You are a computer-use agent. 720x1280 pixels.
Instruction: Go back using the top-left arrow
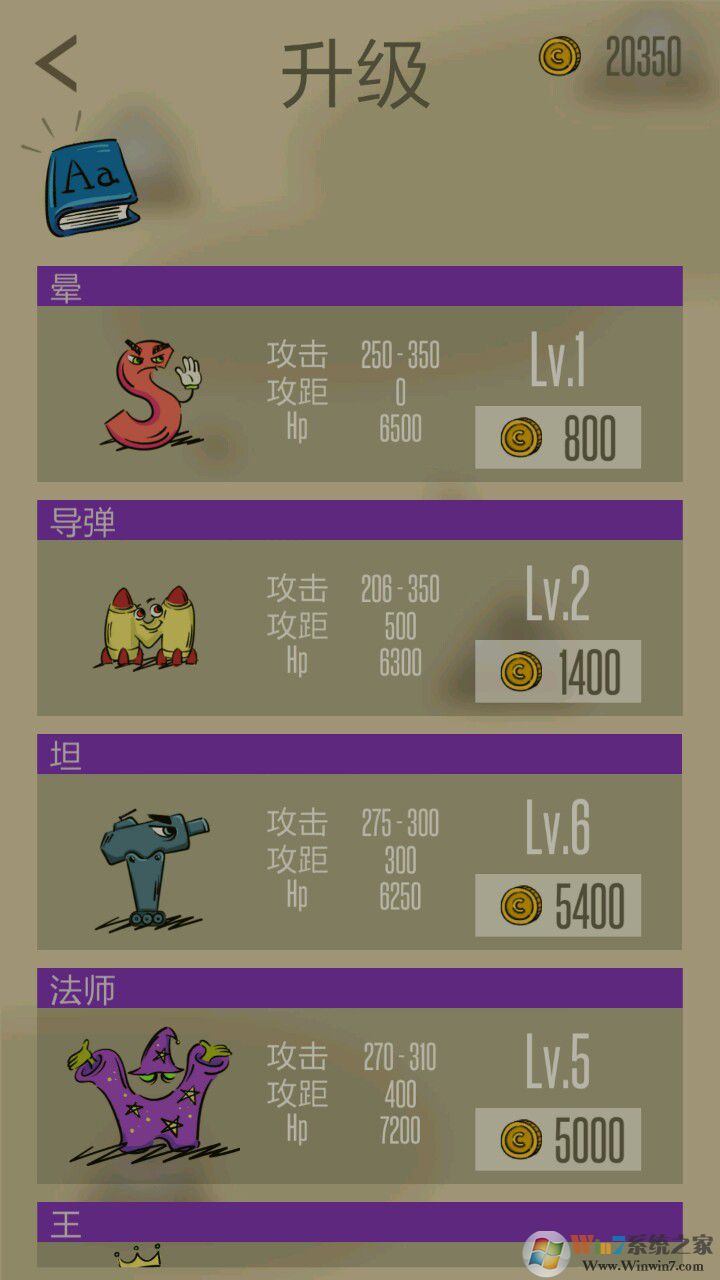(57, 64)
